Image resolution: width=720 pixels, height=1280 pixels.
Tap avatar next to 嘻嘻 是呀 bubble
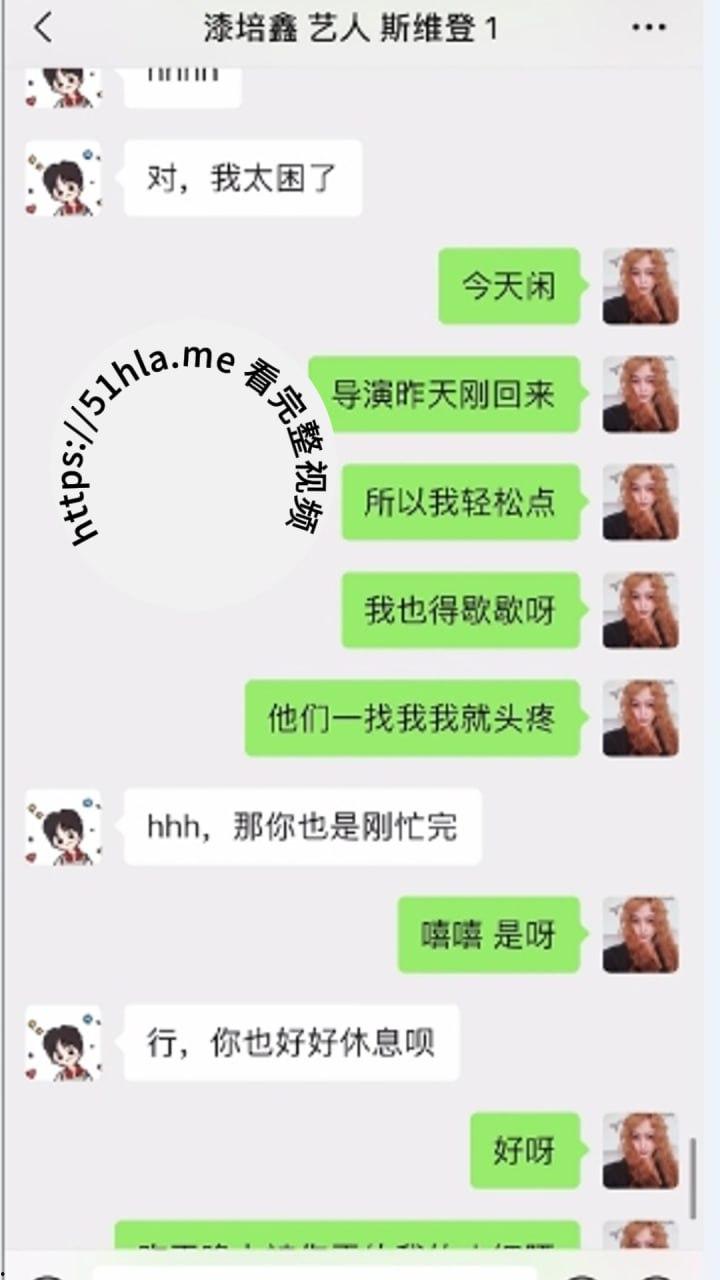click(x=641, y=936)
